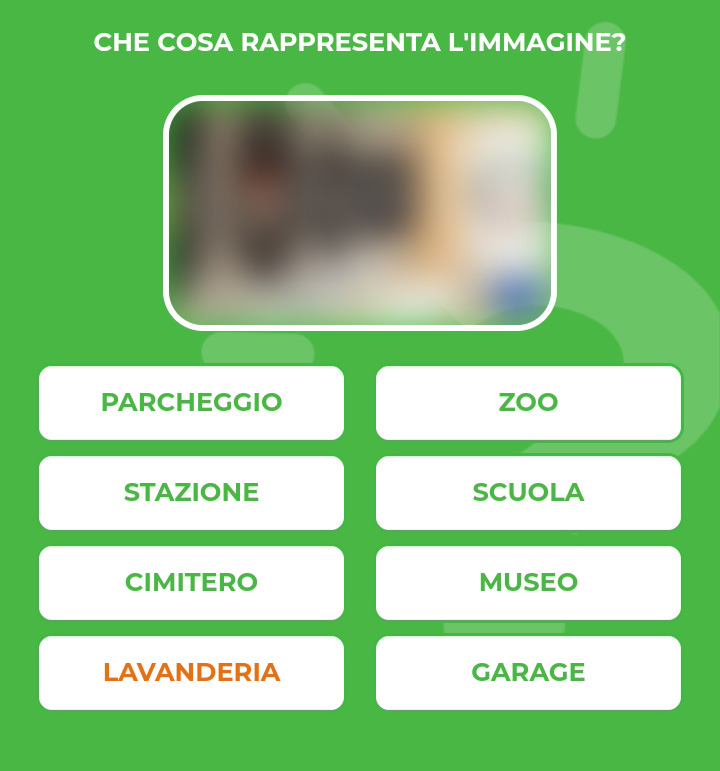Choose PARCHEGGIO as the answer

click(191, 403)
